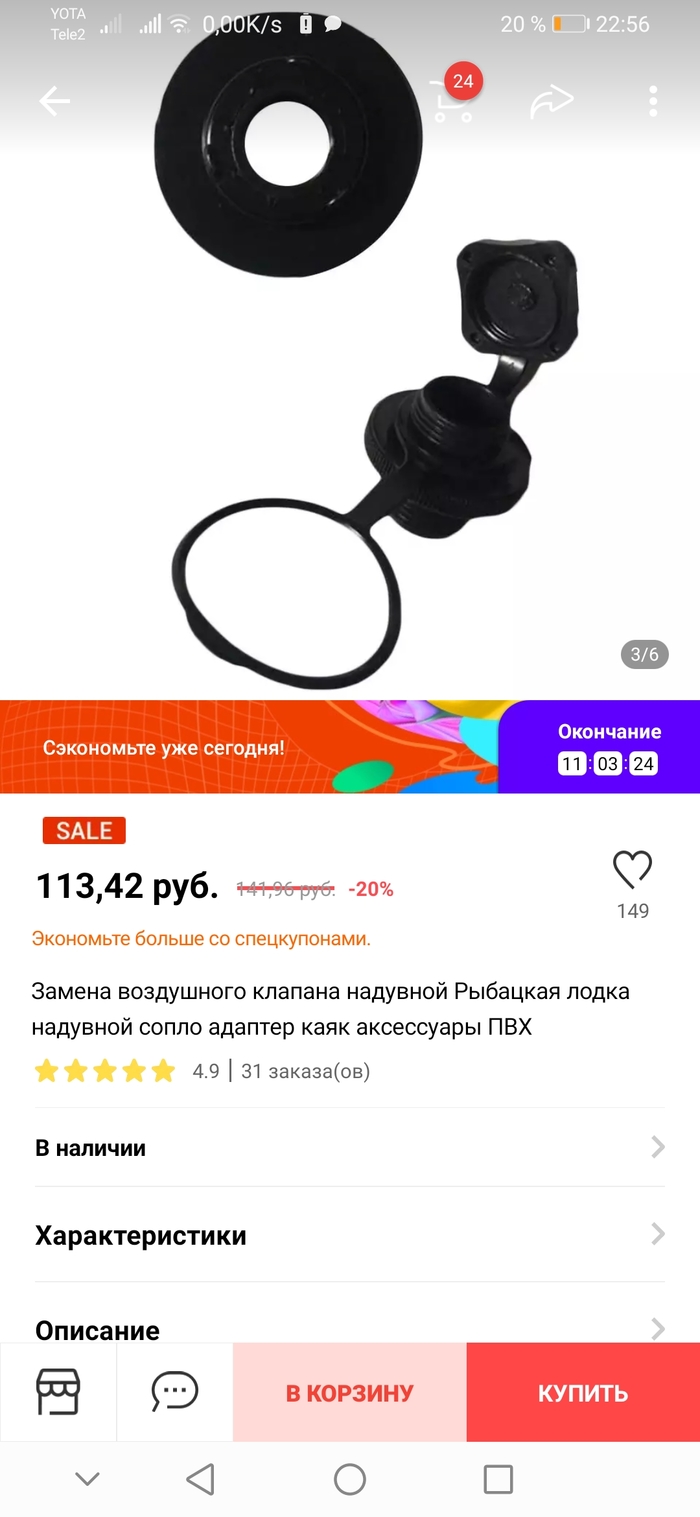The height and width of the screenshot is (1517, 700).
Task: Open the «В наличии» row
Action: pos(350,1148)
